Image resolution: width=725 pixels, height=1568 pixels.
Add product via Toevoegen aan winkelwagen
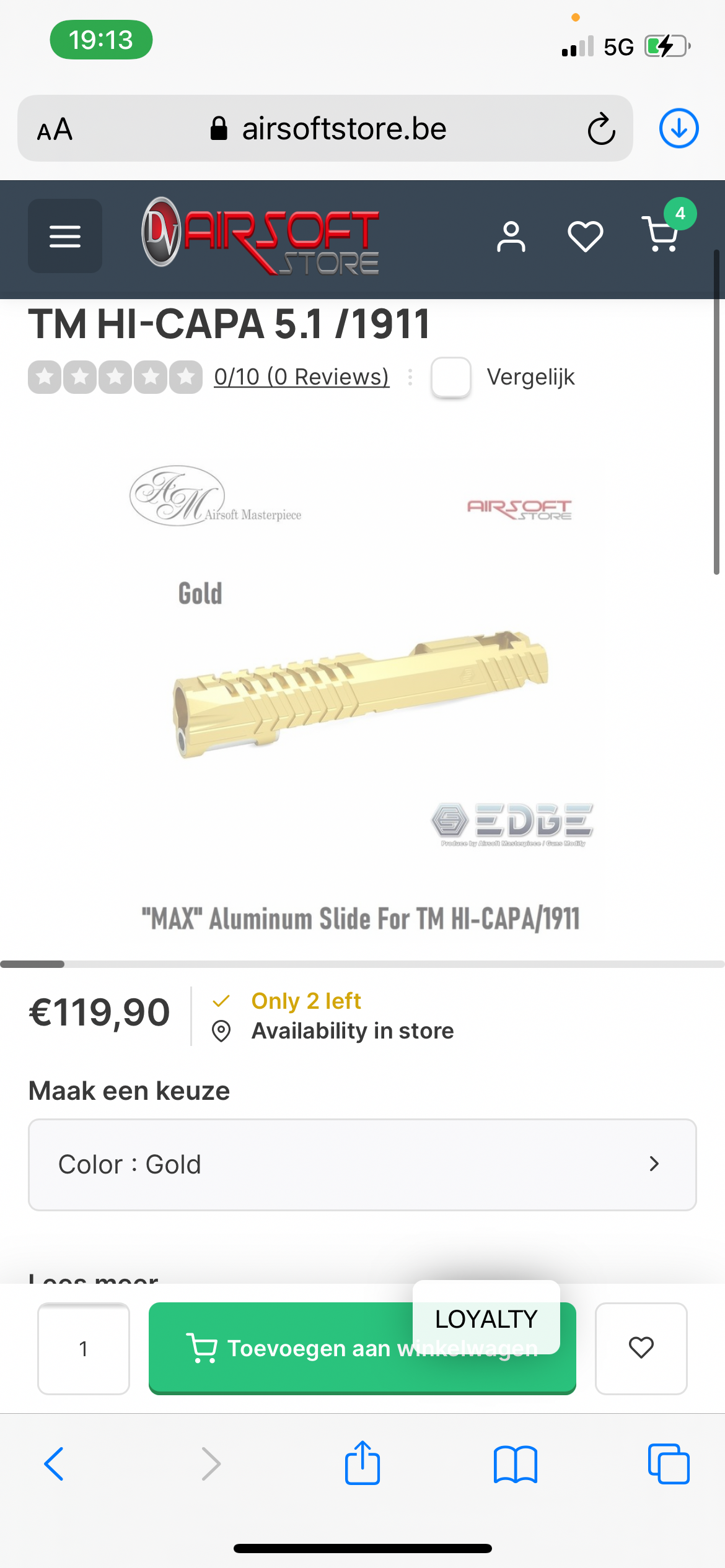click(362, 1348)
